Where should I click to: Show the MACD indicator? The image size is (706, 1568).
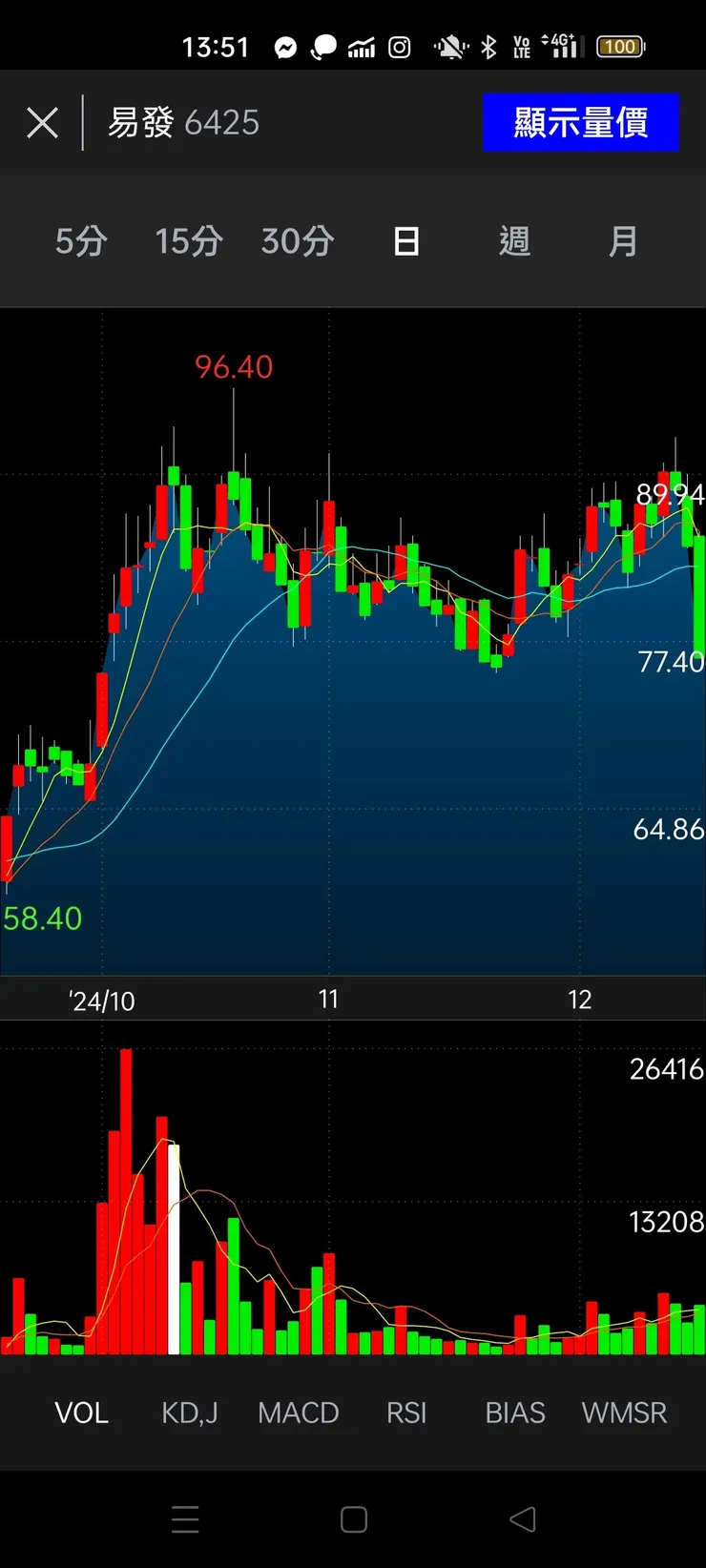299,1413
